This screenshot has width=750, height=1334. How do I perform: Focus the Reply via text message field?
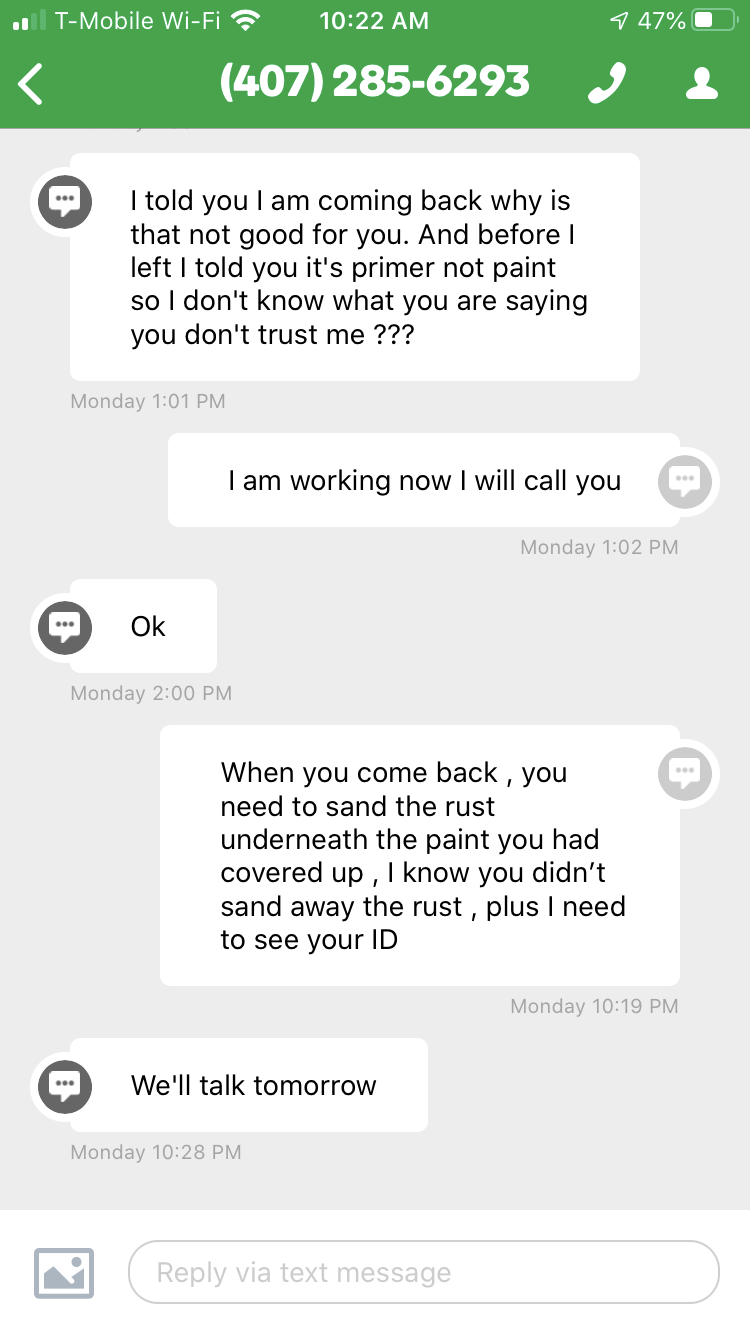[x=424, y=1273]
